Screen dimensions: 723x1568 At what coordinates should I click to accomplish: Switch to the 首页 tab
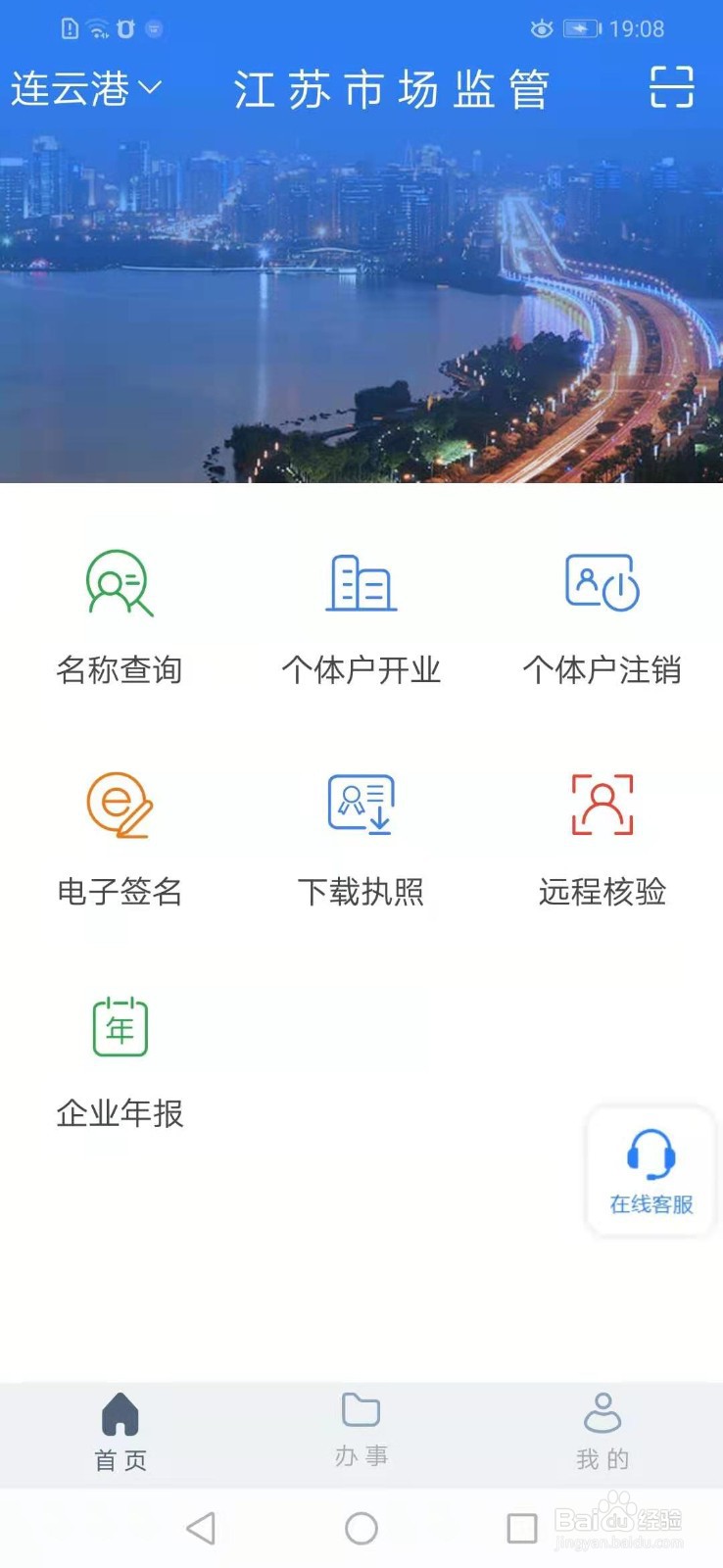pos(120,1433)
